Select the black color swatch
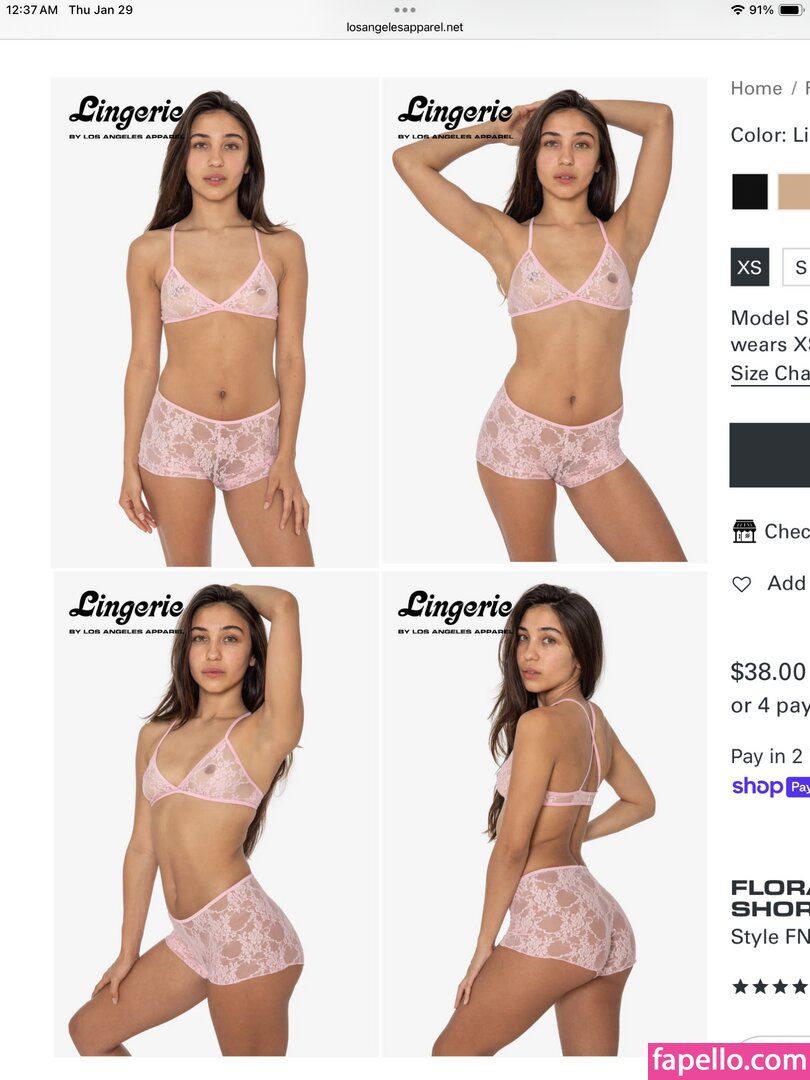Image resolution: width=810 pixels, height=1080 pixels. [750, 191]
